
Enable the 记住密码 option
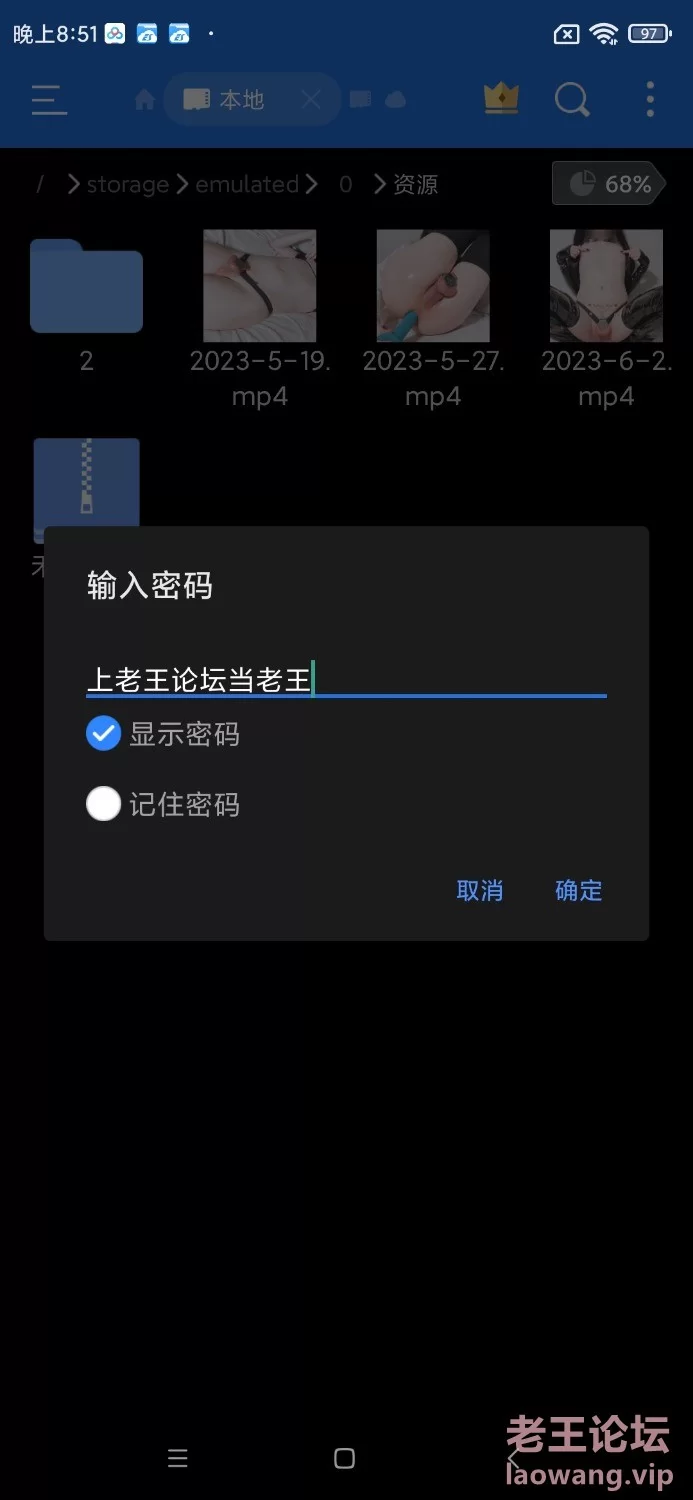103,804
